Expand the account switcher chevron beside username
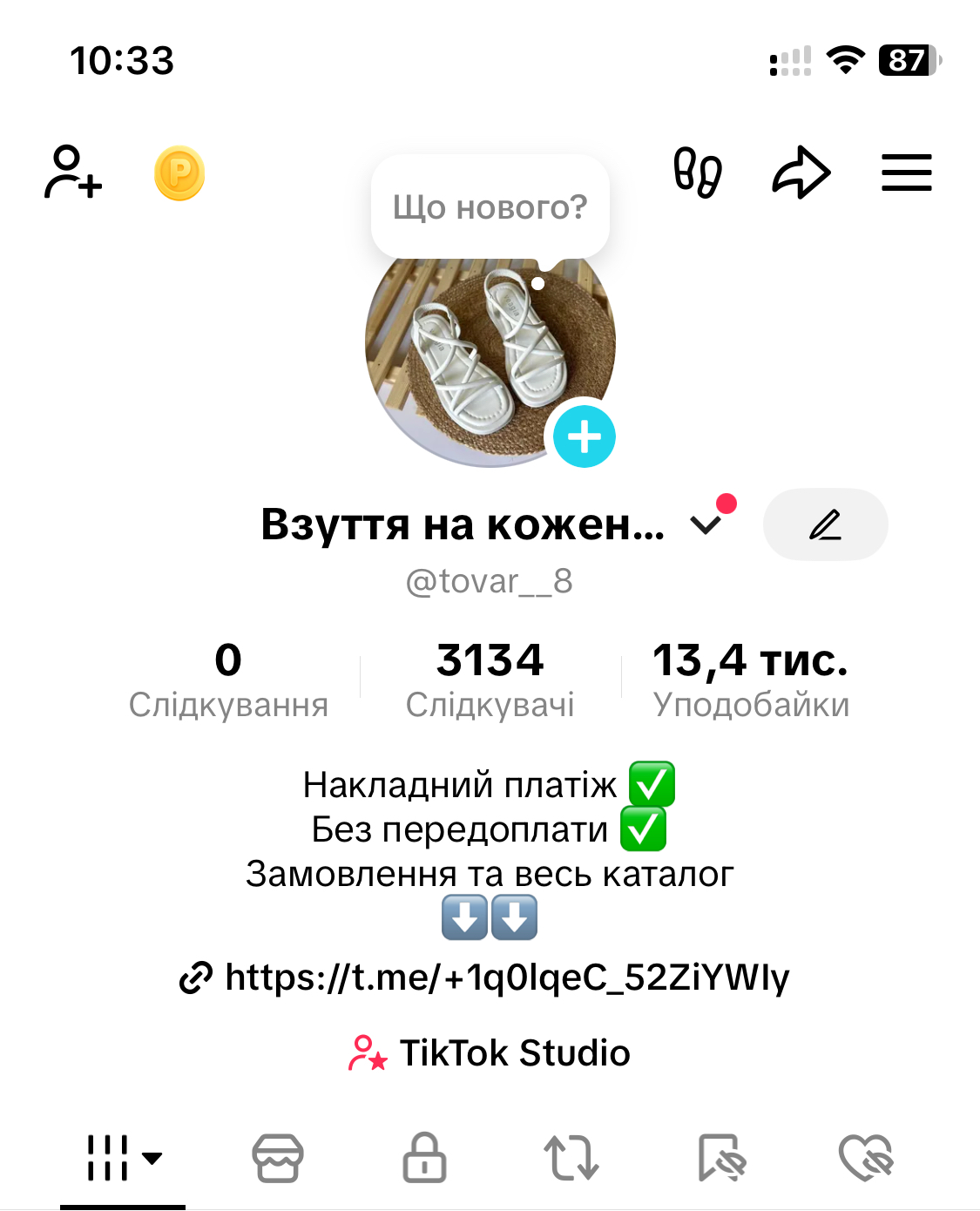Screen dimensions: 980x1211 706,524
